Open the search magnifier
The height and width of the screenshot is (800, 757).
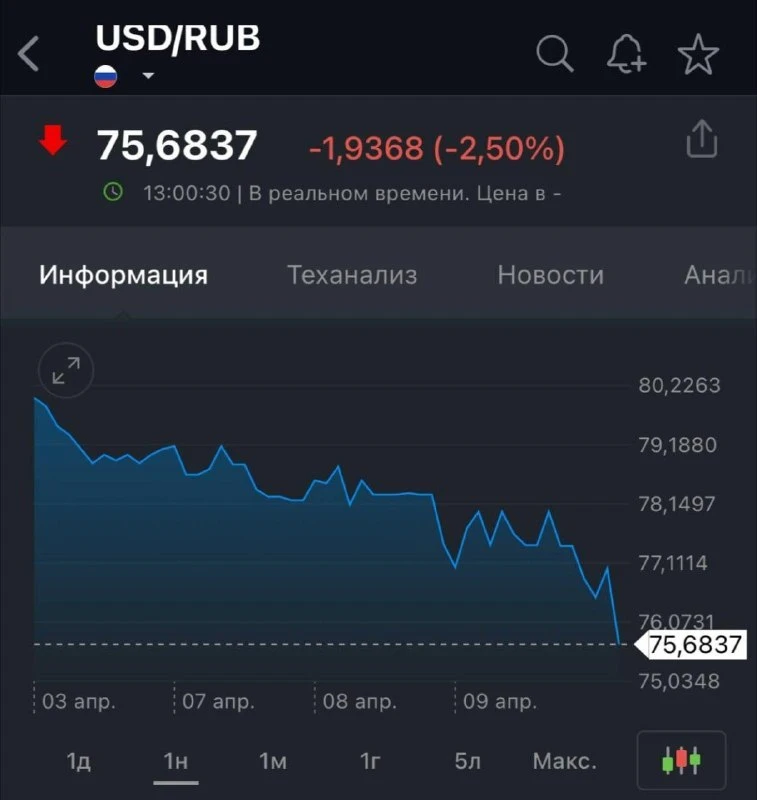click(554, 54)
